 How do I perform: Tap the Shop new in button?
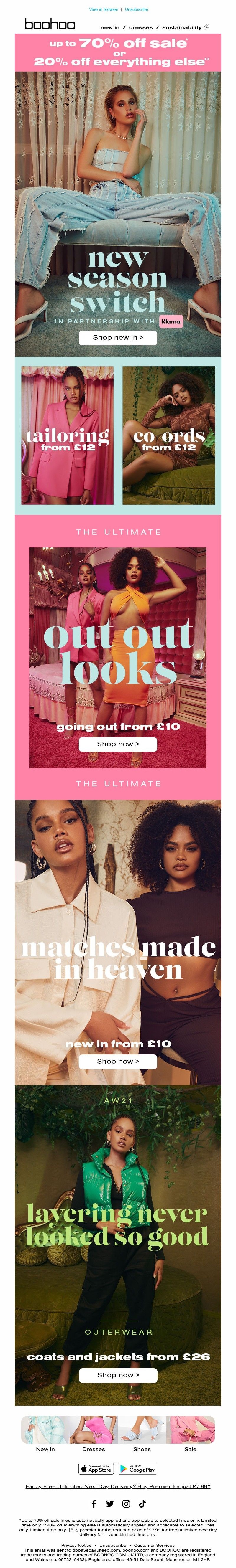(x=118, y=337)
